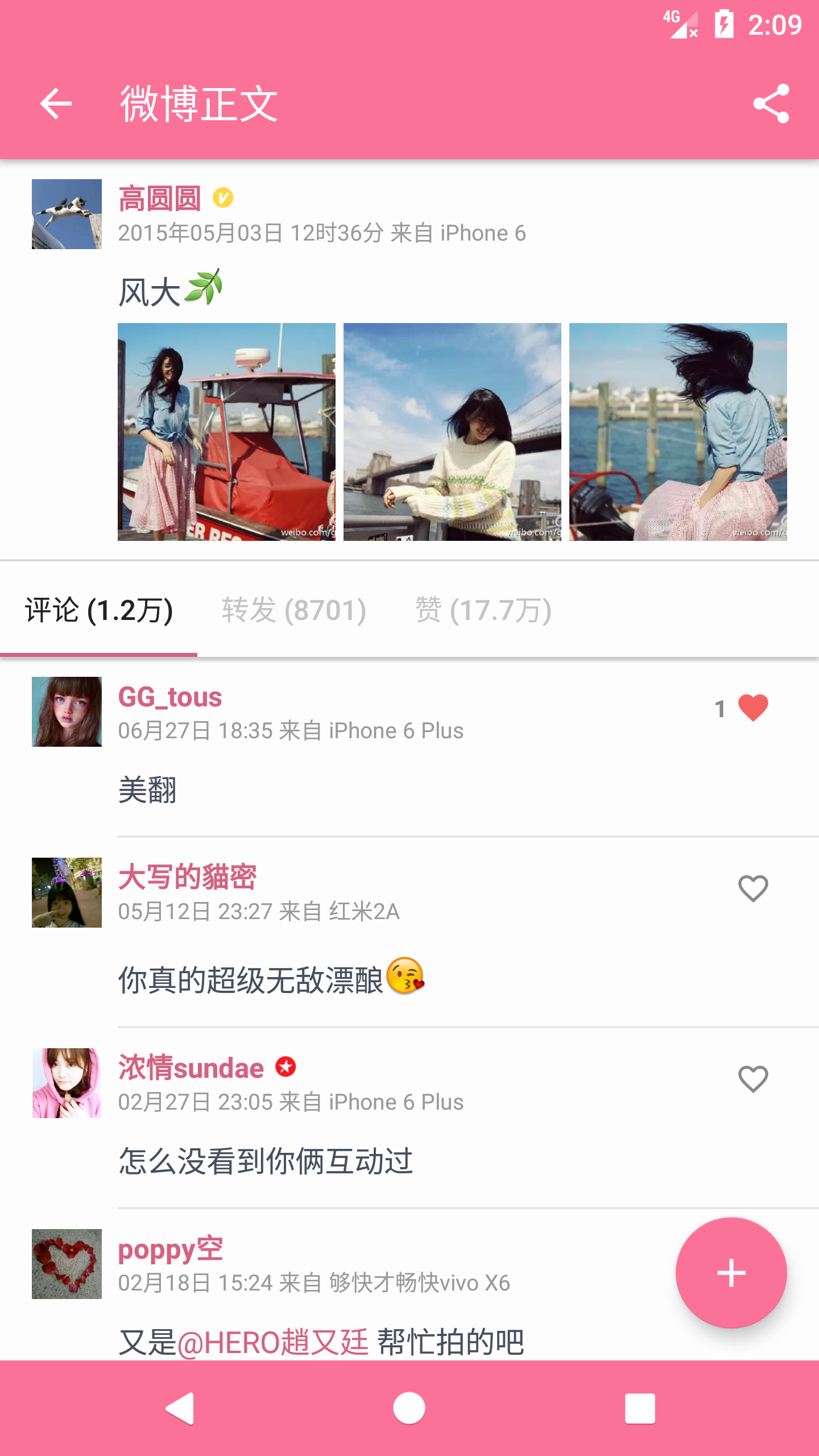The image size is (819, 1456).
Task: Add a new comment with the plus button
Action: (x=731, y=1273)
